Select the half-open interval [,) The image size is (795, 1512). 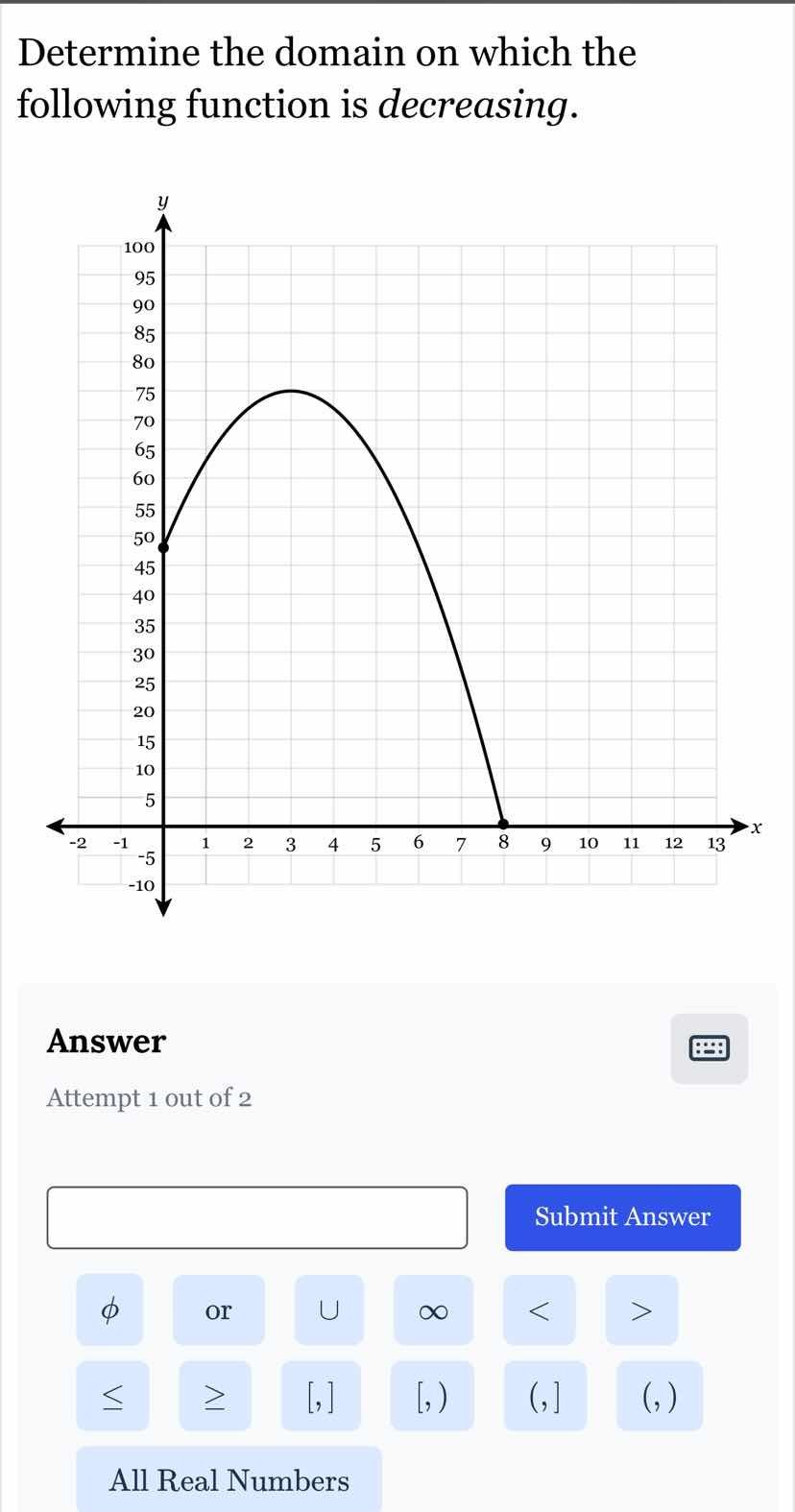pos(432,1397)
